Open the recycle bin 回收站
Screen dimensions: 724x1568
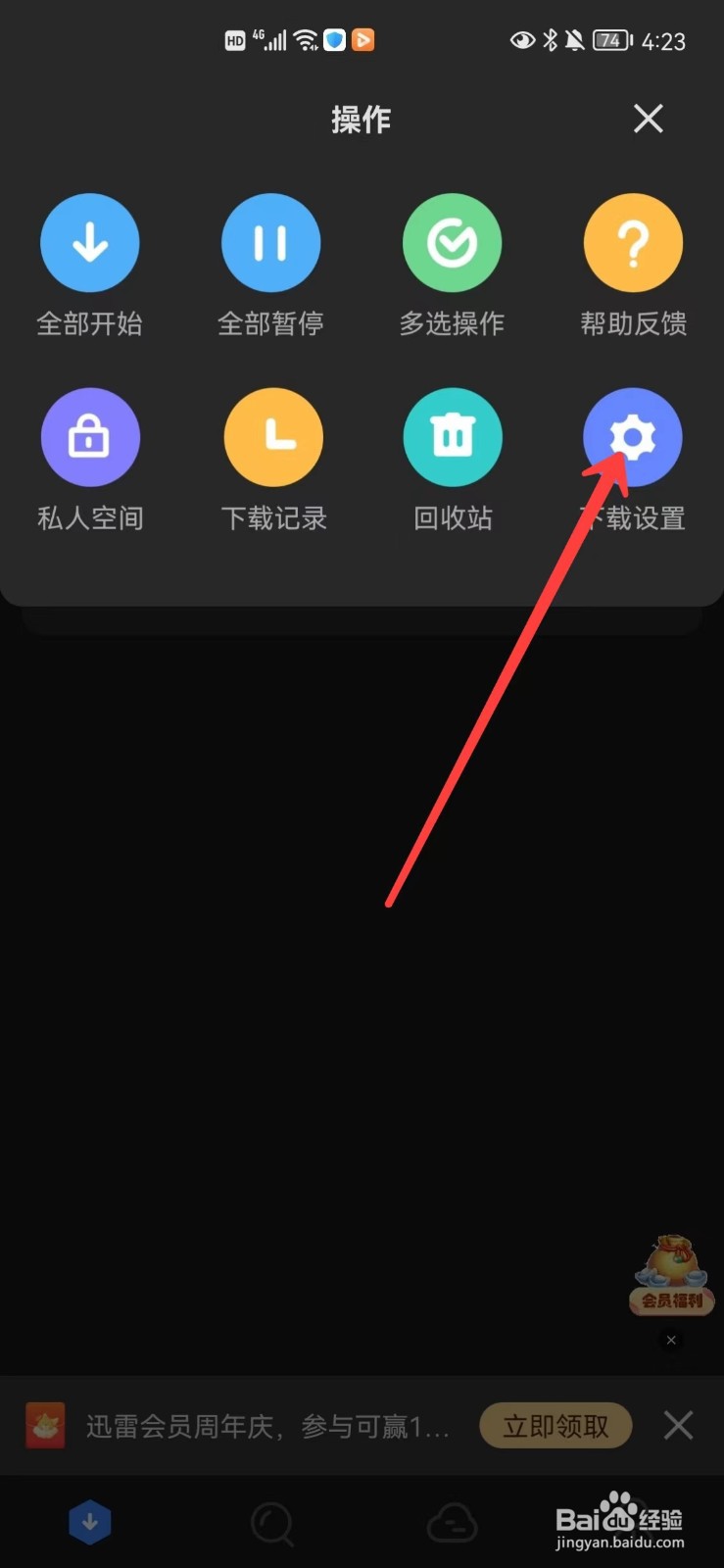click(452, 437)
